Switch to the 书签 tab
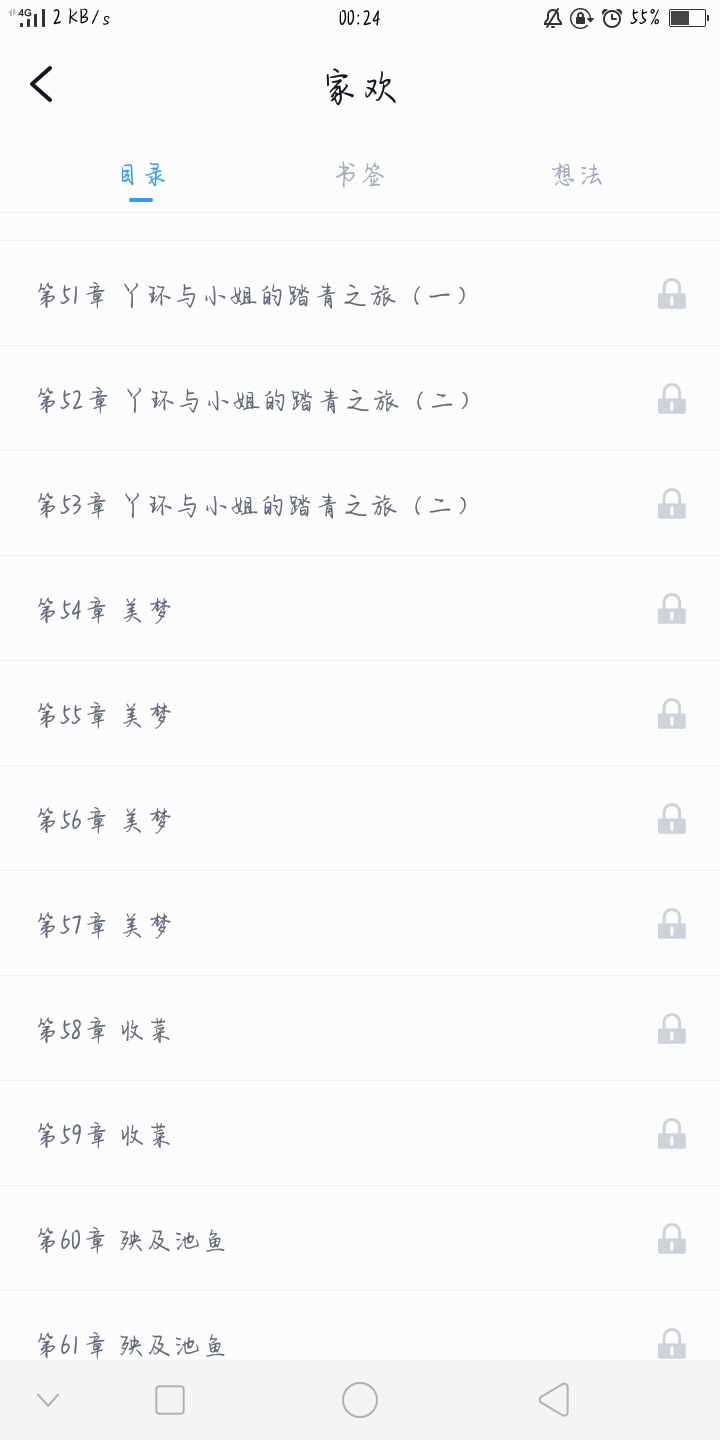Image resolution: width=720 pixels, height=1440 pixels. click(360, 175)
